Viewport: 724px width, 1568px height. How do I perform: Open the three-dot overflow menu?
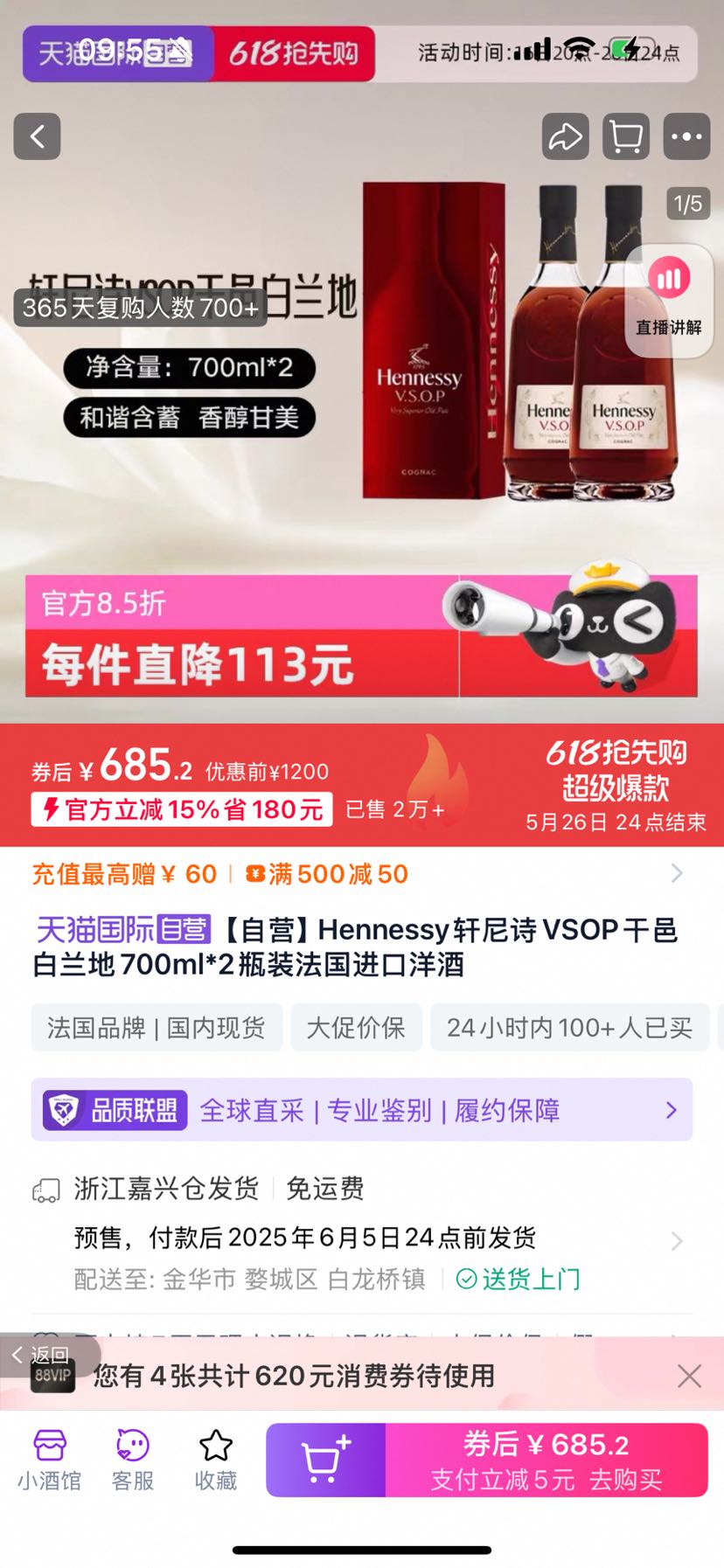[x=686, y=136]
